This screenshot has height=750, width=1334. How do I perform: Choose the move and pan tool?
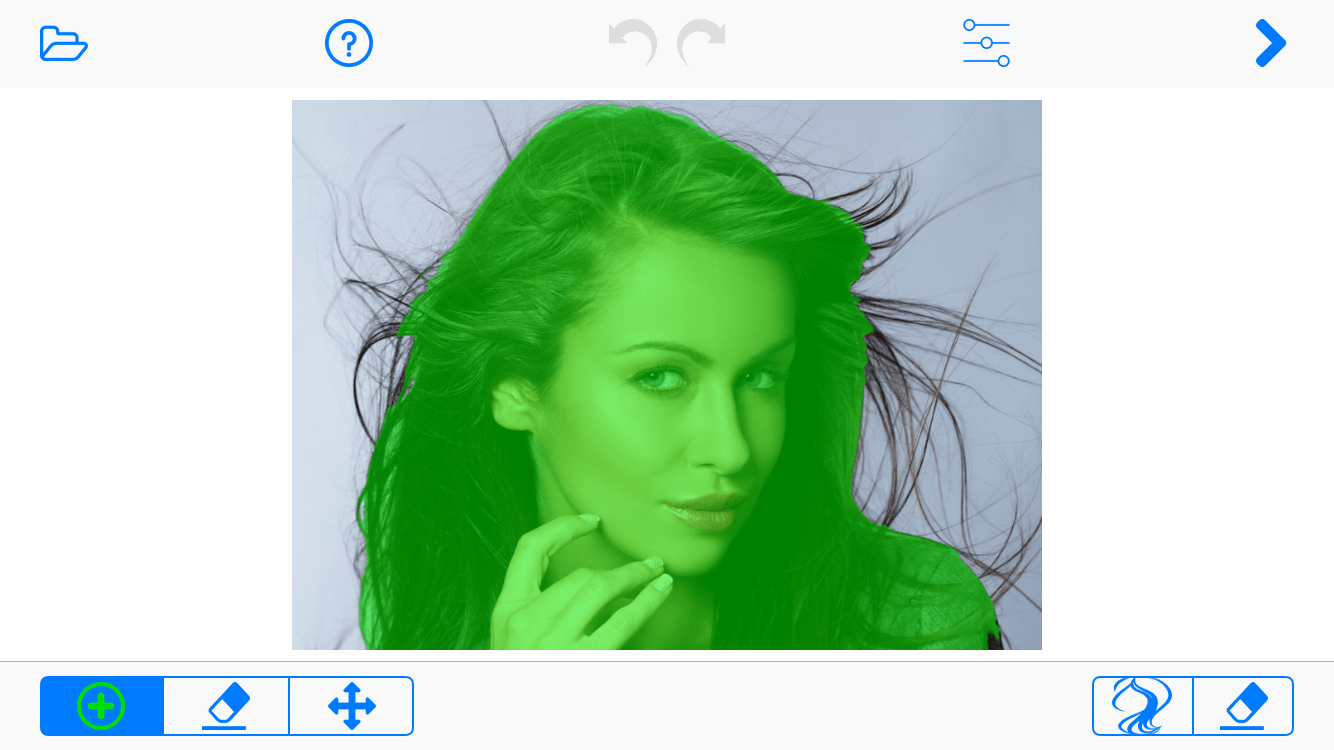pyautogui.click(x=351, y=706)
